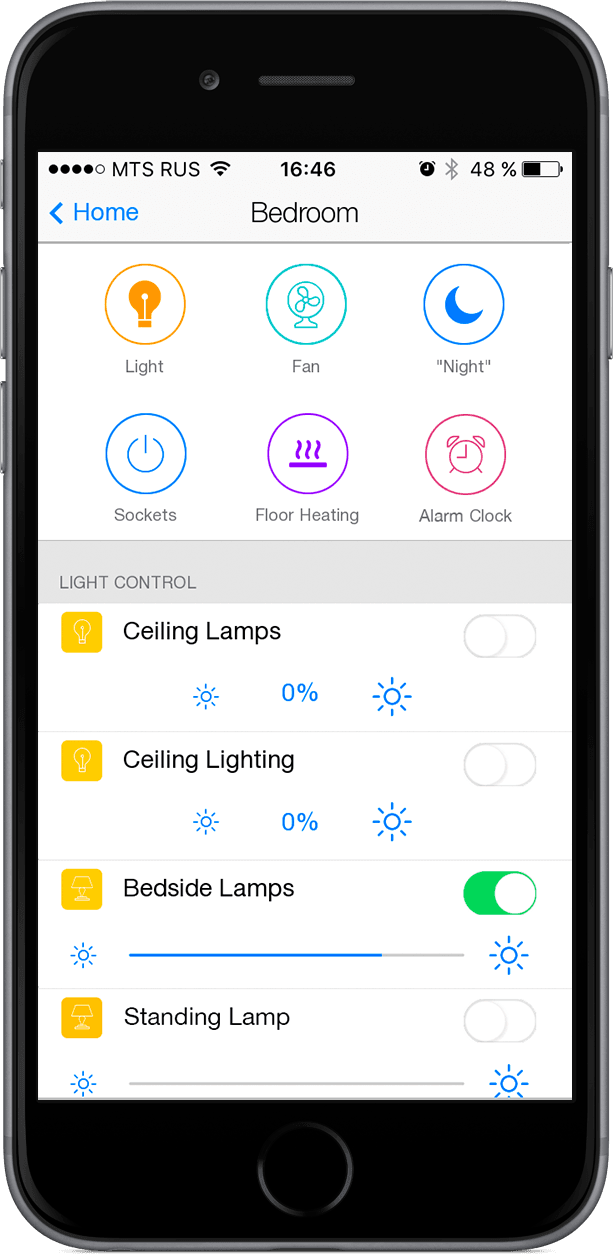Decrease Ceiling Lamps brightness with small sun
Screen dimensions: 613x1255
(x=205, y=696)
